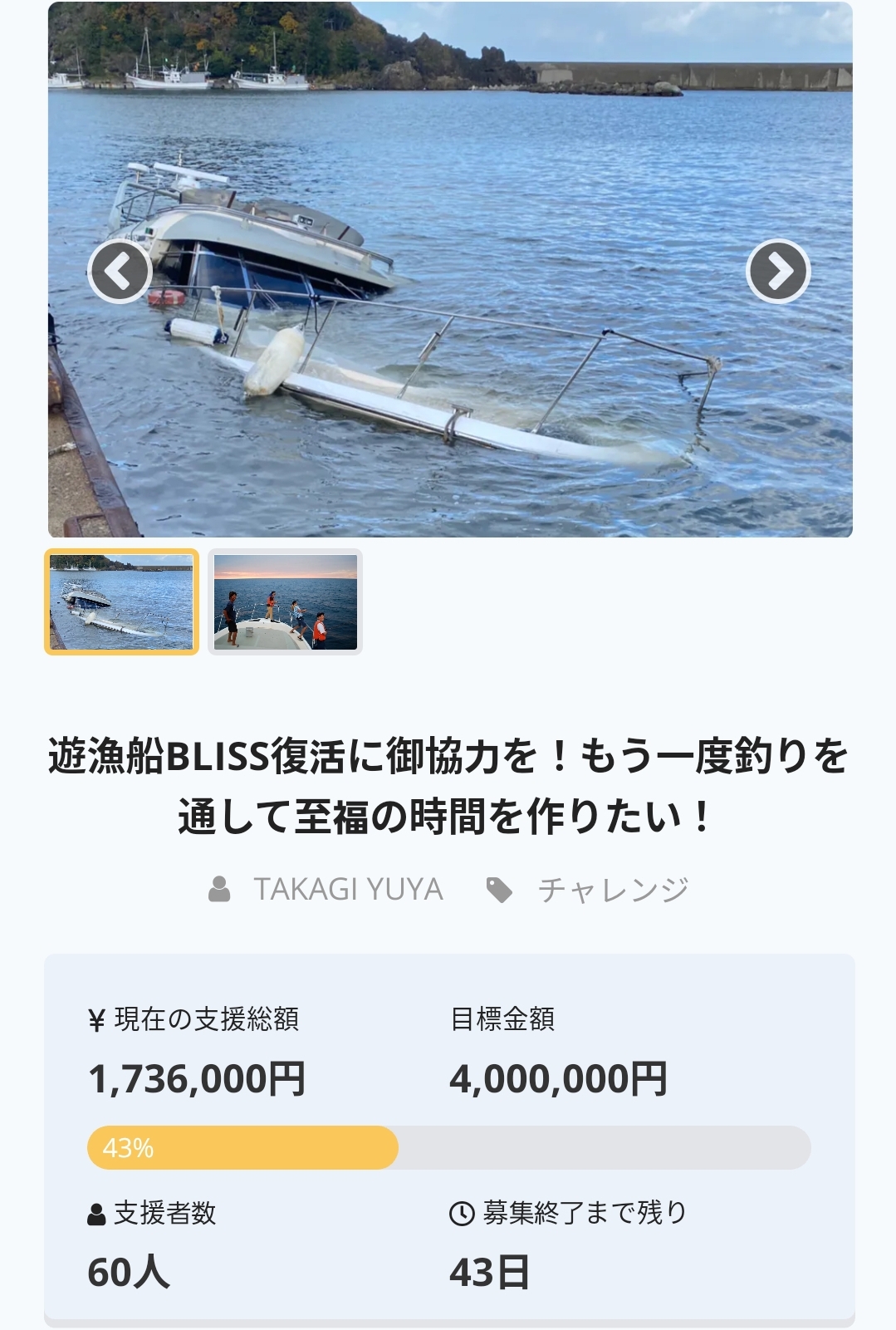The image size is (896, 1330).
Task: Open project owner TAKAGI YUYA's profile
Action: click(x=348, y=890)
